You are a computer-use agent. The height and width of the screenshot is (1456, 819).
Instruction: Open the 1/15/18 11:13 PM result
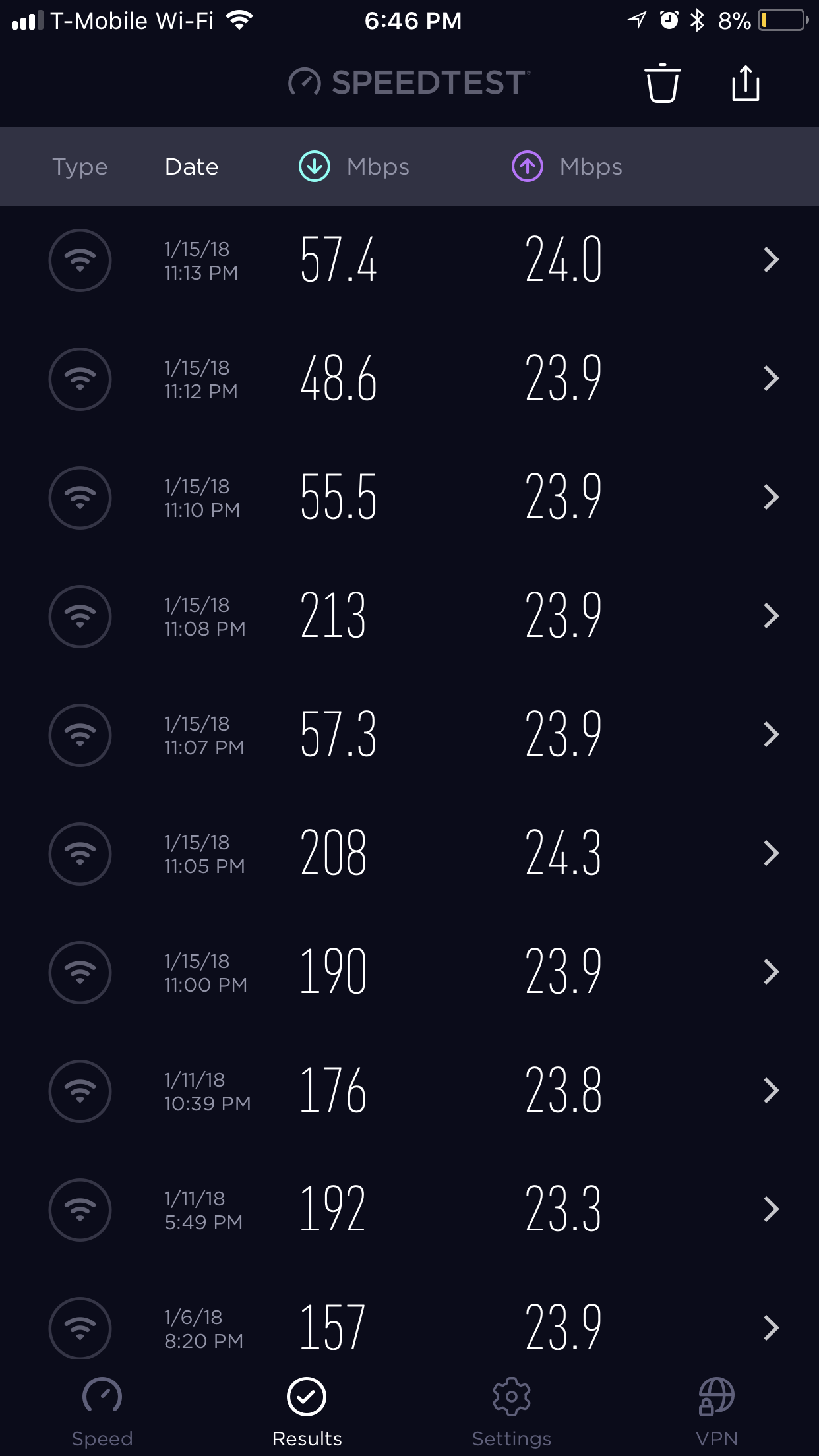409,260
